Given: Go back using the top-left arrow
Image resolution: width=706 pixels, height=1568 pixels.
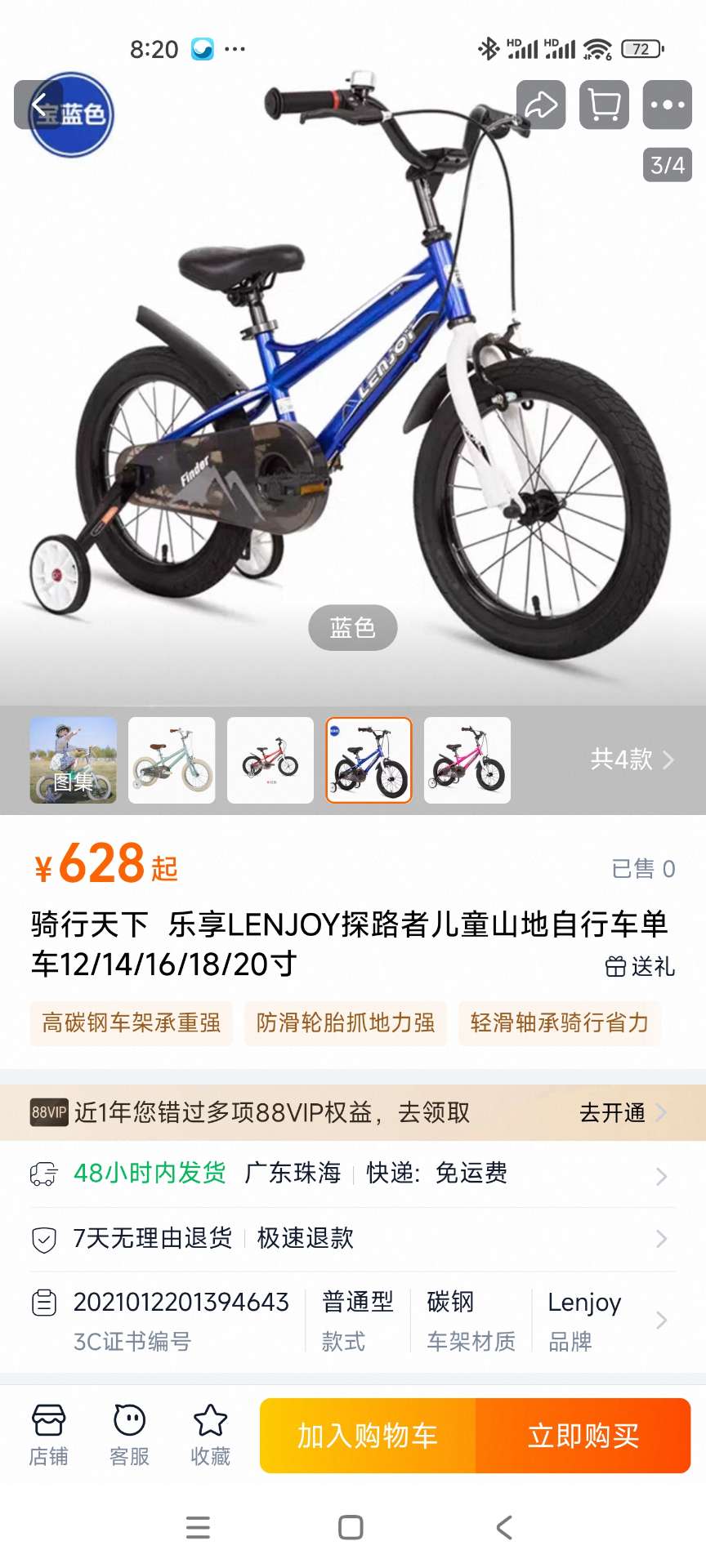Looking at the screenshot, I should point(38,105).
